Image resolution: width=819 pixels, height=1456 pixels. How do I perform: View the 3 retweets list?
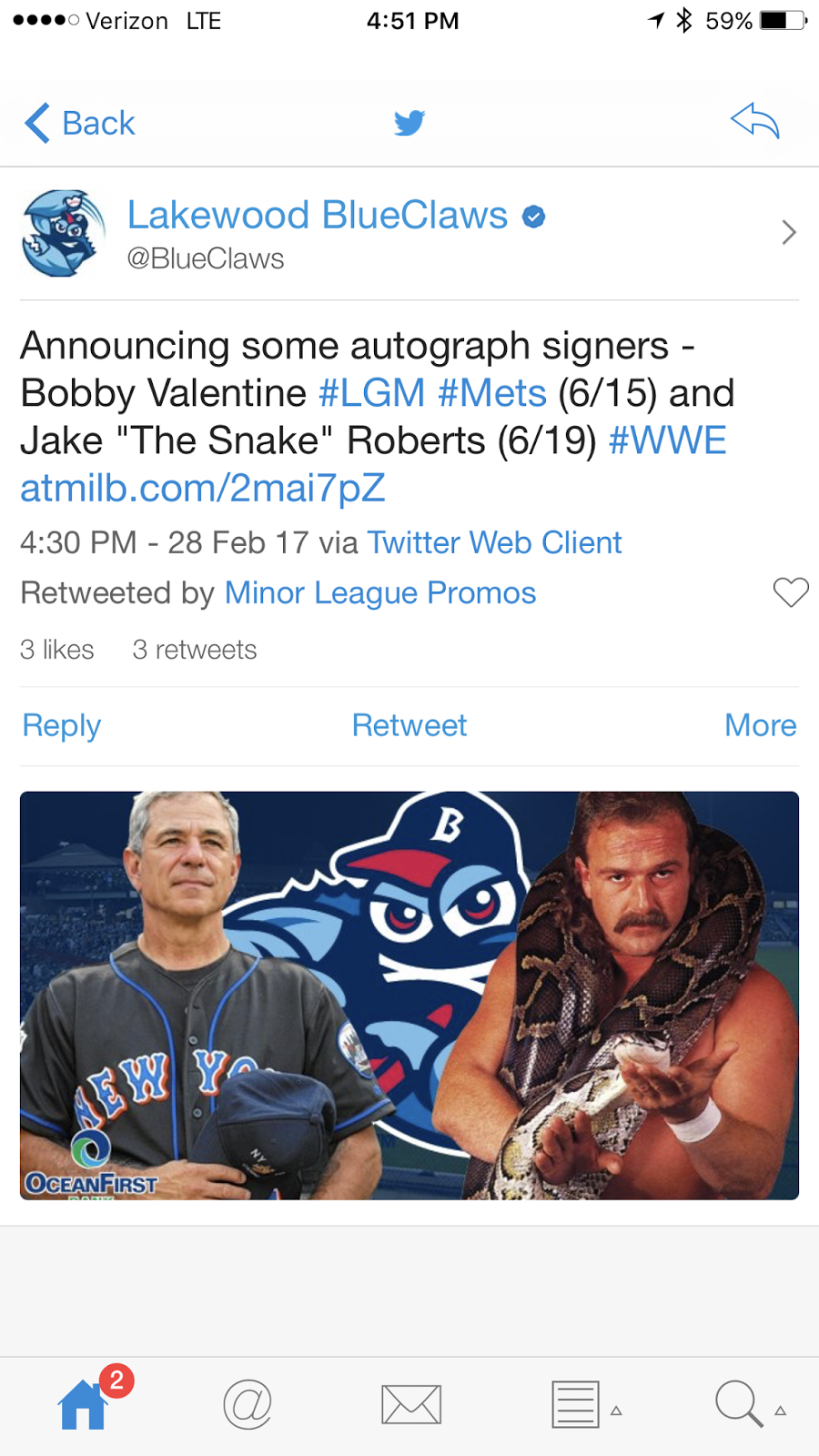195,650
